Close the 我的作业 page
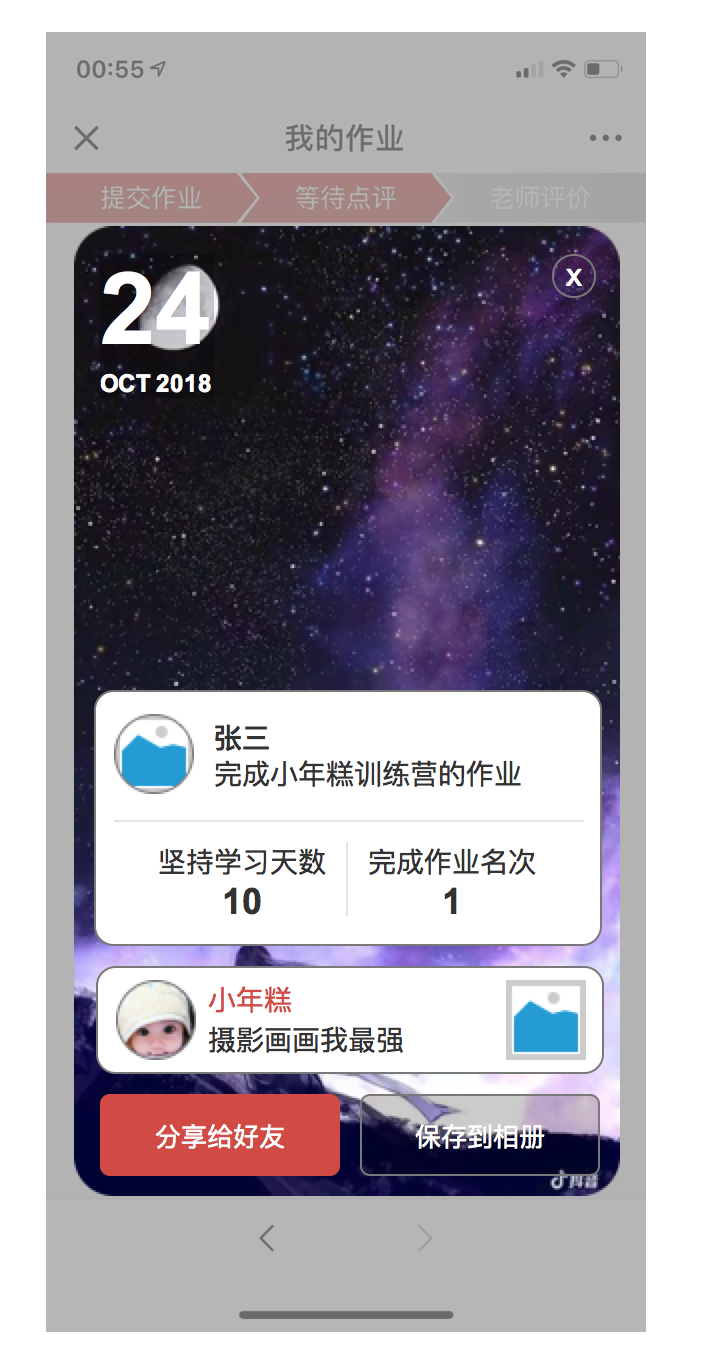Viewport: 706px width, 1356px height. [87, 138]
